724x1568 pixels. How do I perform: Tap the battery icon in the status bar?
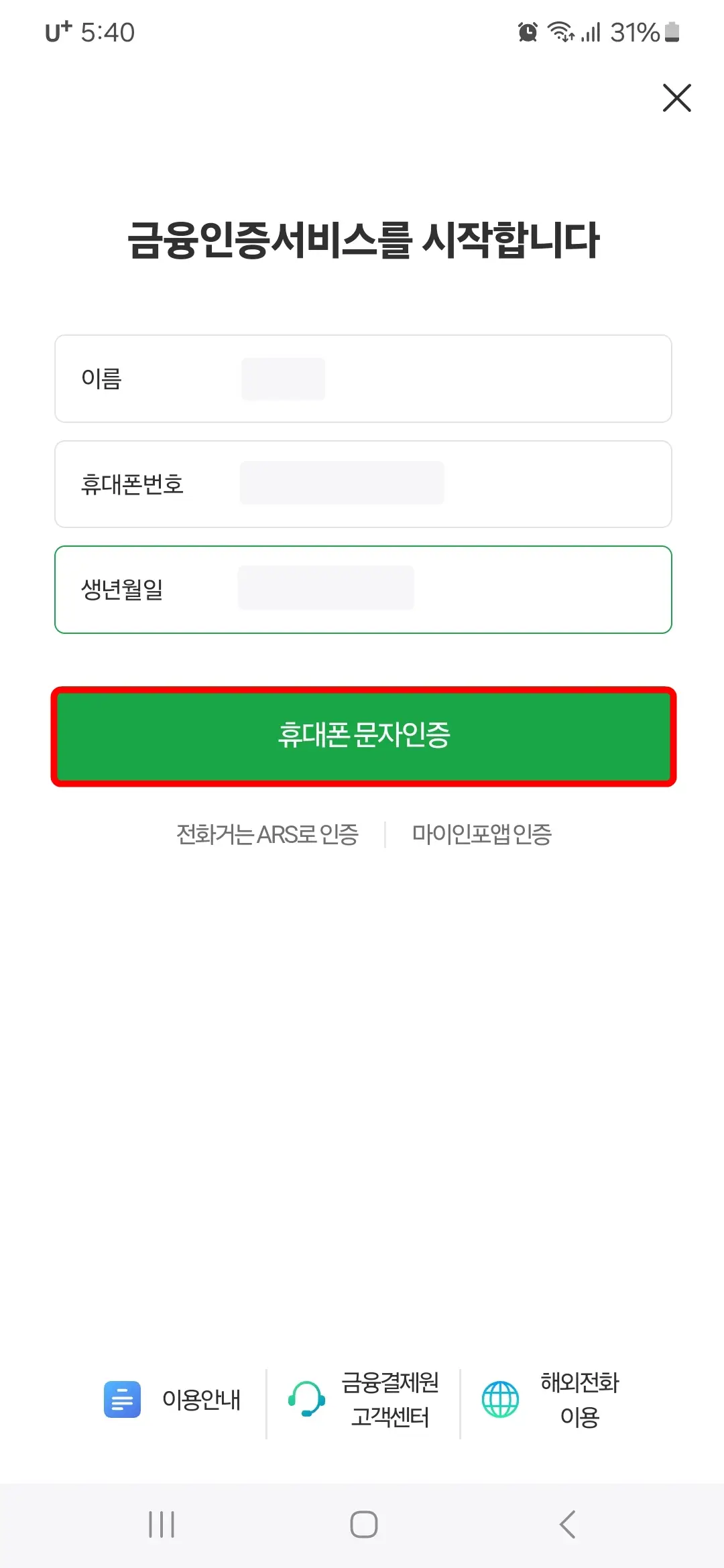(x=672, y=31)
